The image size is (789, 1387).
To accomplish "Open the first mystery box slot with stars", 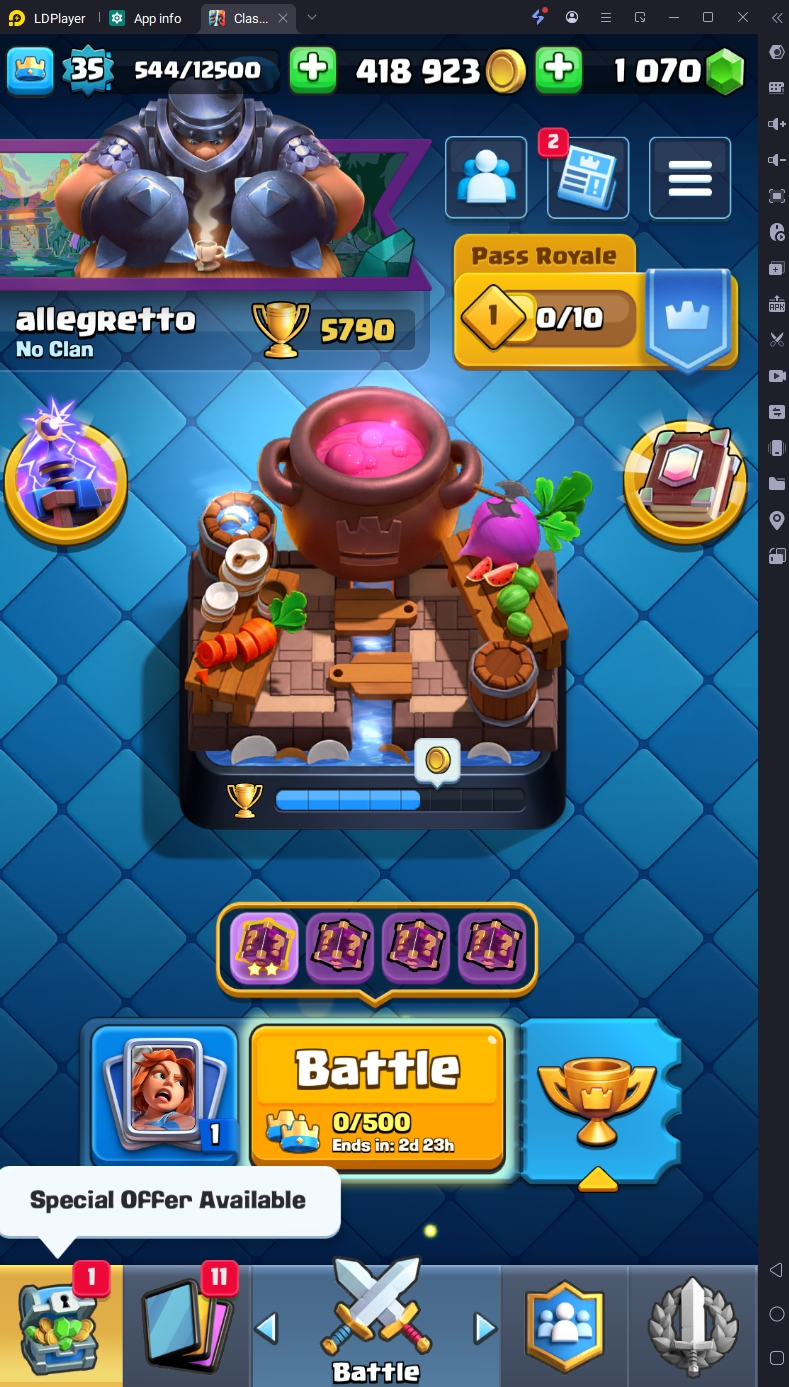I will (264, 948).
